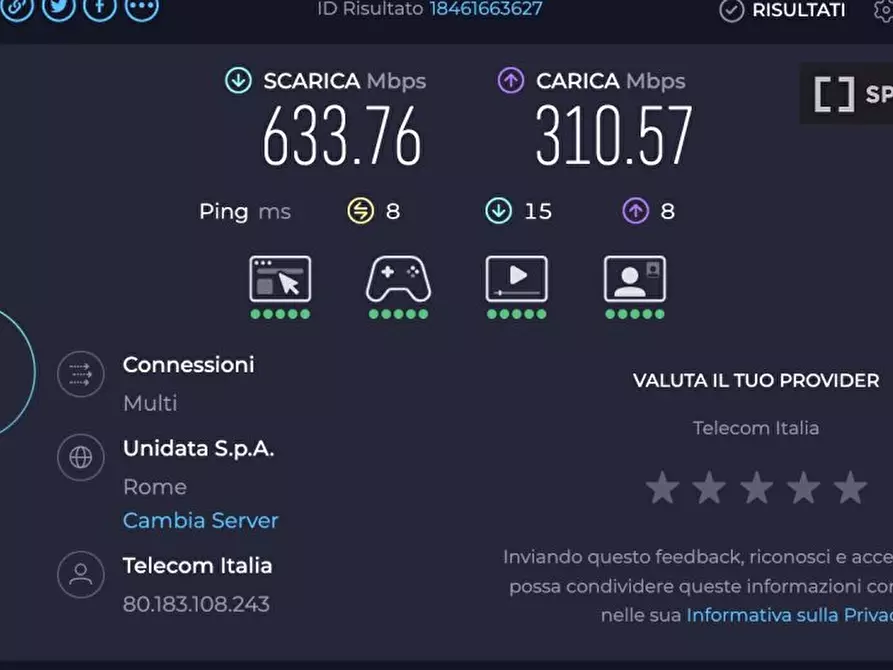Share the result on Facebook
Viewport: 893px width, 670px height.
point(100,7)
